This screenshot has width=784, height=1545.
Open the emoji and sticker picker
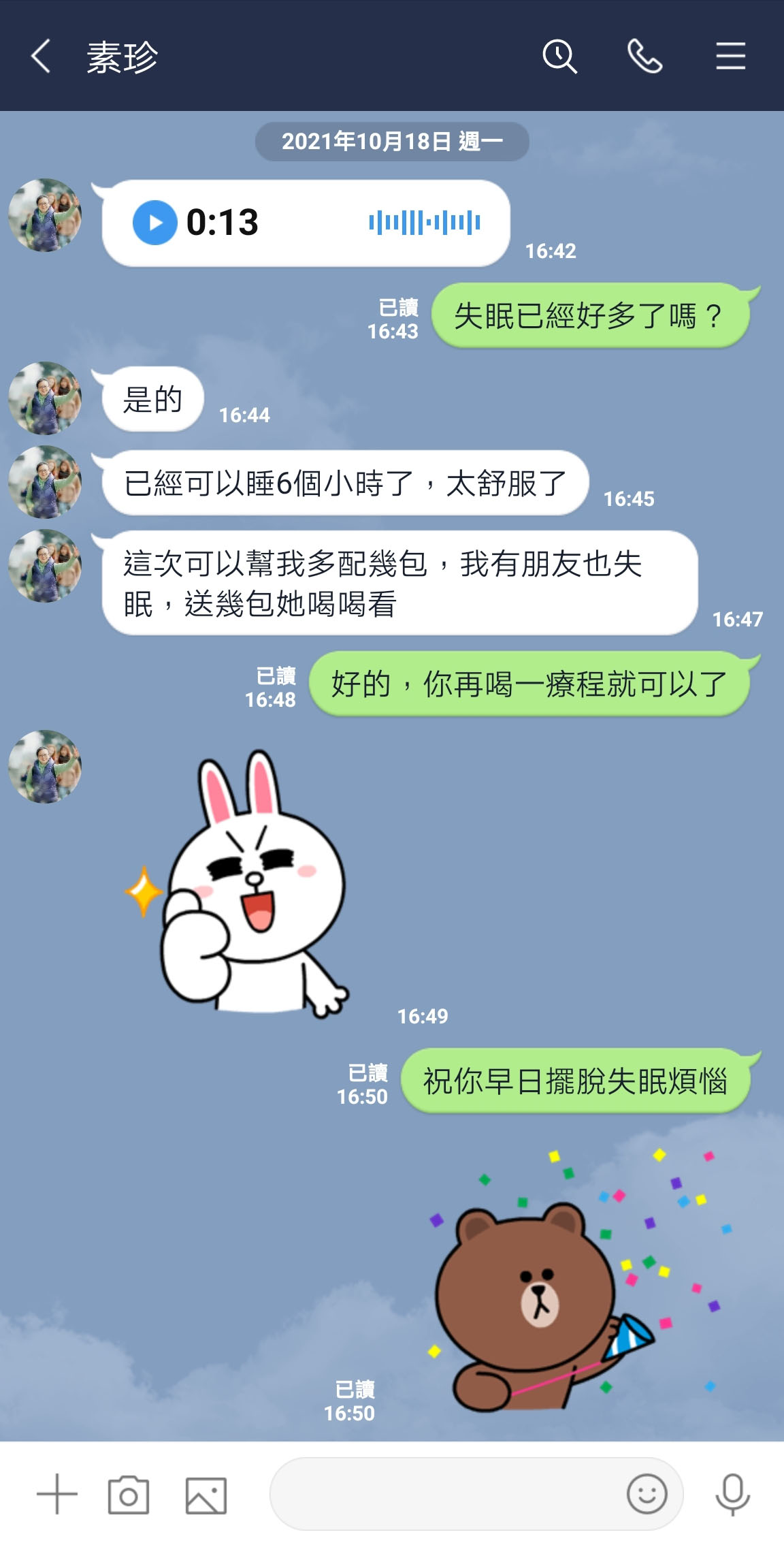[647, 1494]
